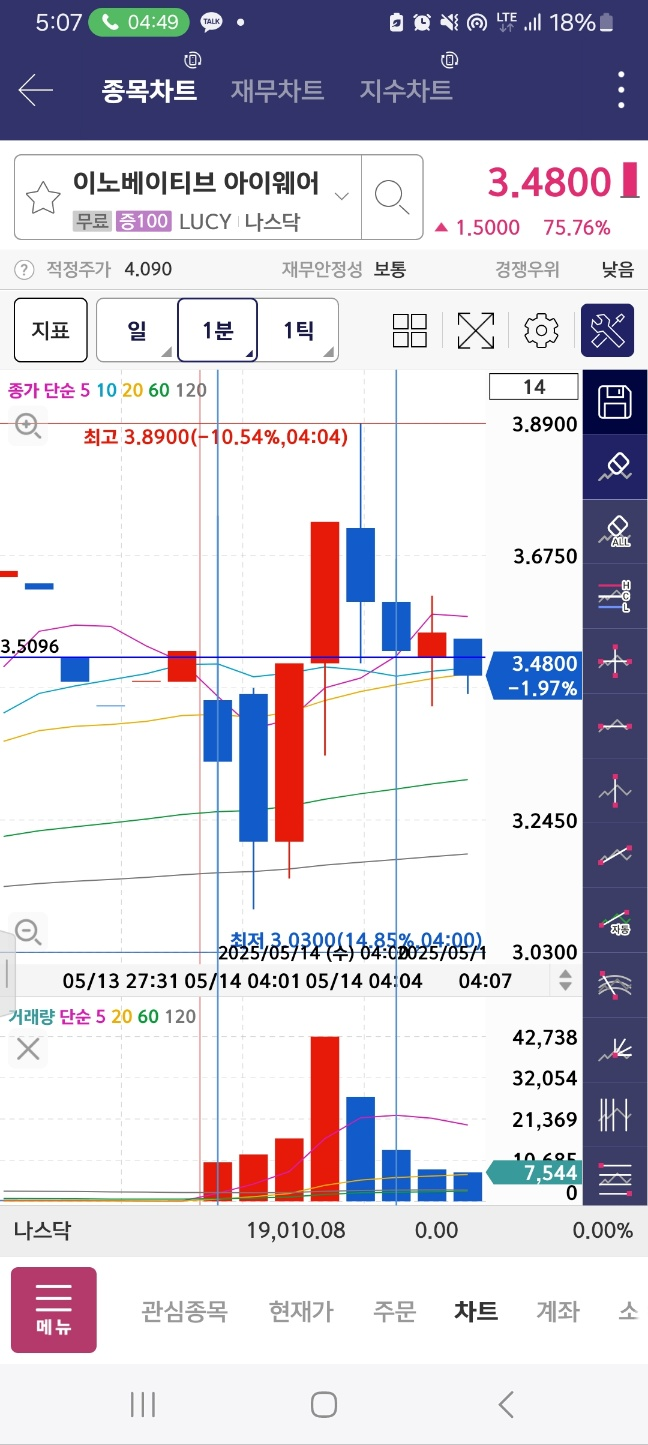
Task: Open the chart grid layout icon
Action: [x=410, y=330]
